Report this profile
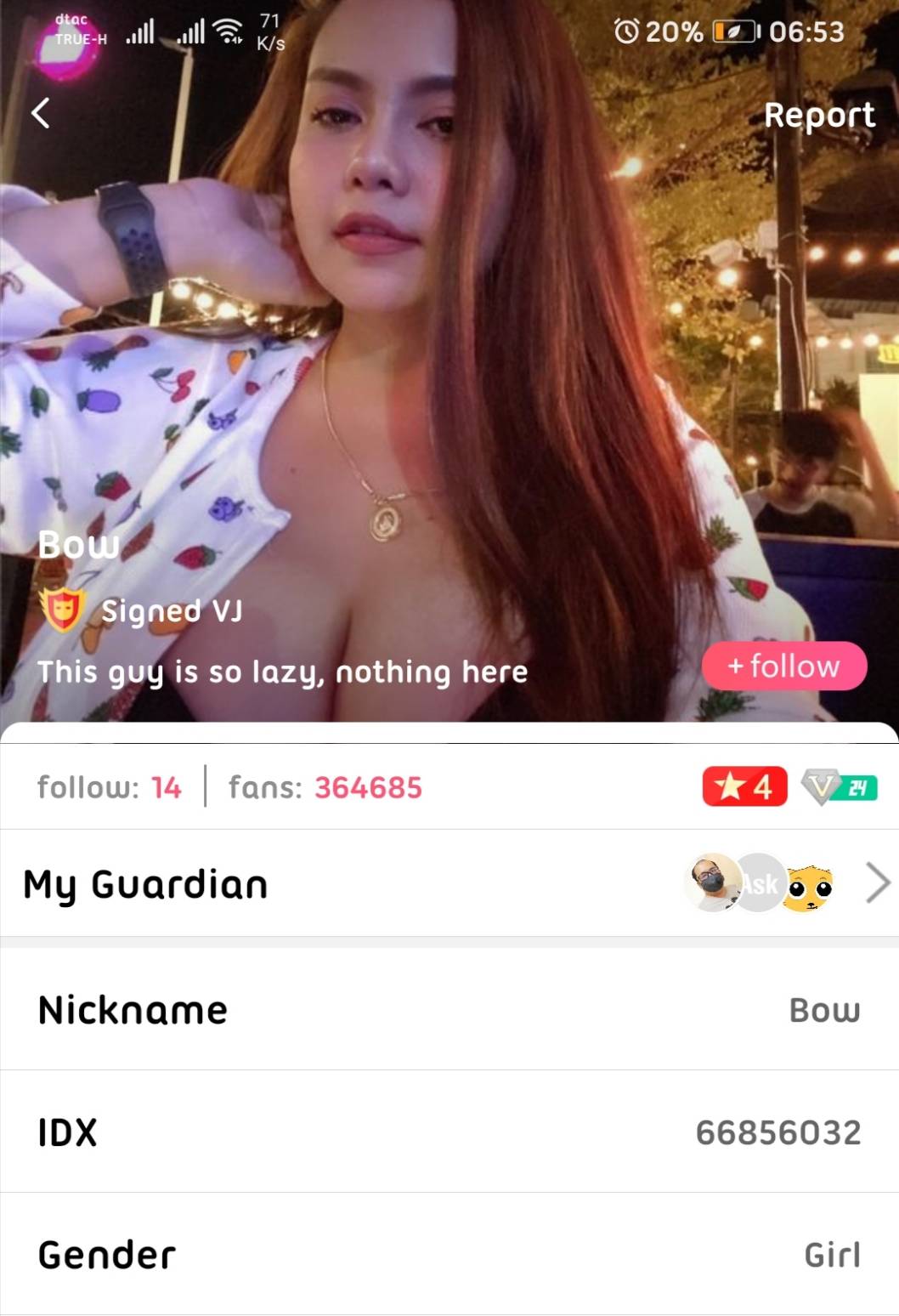Viewport: 899px width, 1316px height. point(818,115)
